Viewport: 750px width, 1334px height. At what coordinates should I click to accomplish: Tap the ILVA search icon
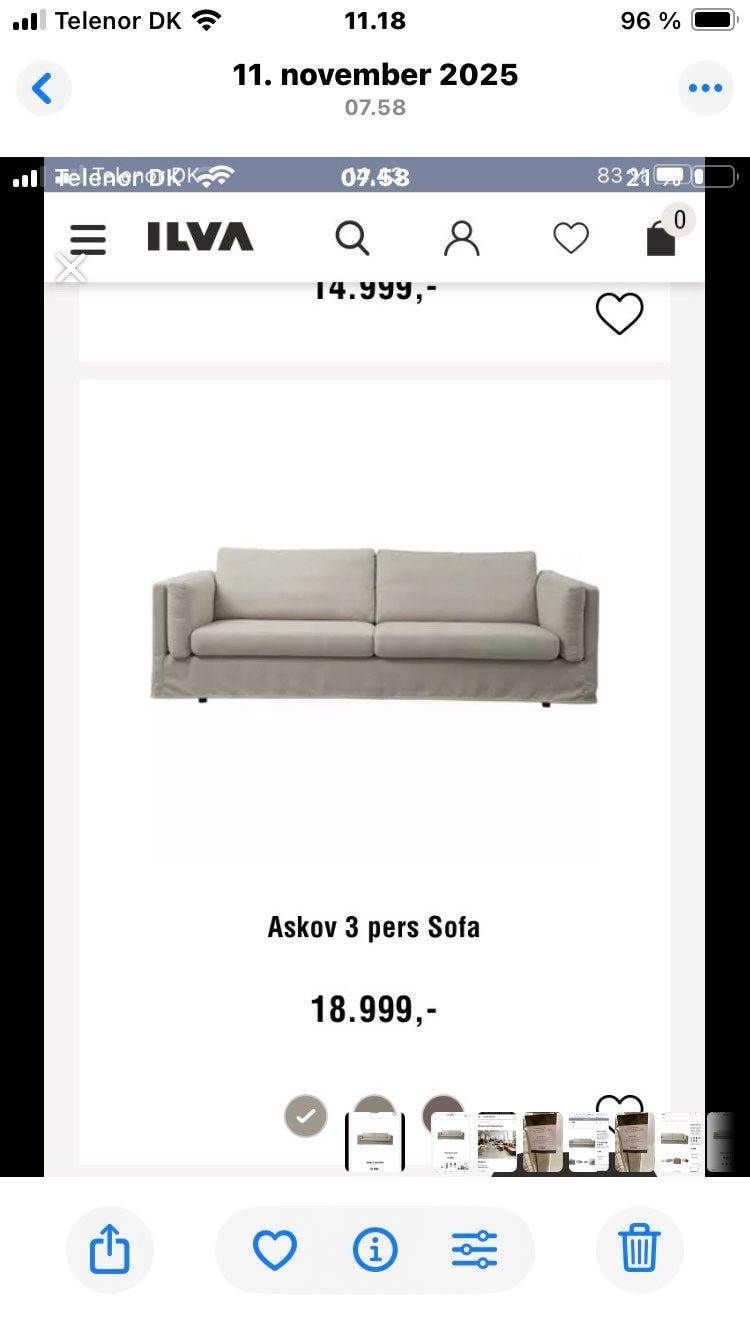point(353,238)
